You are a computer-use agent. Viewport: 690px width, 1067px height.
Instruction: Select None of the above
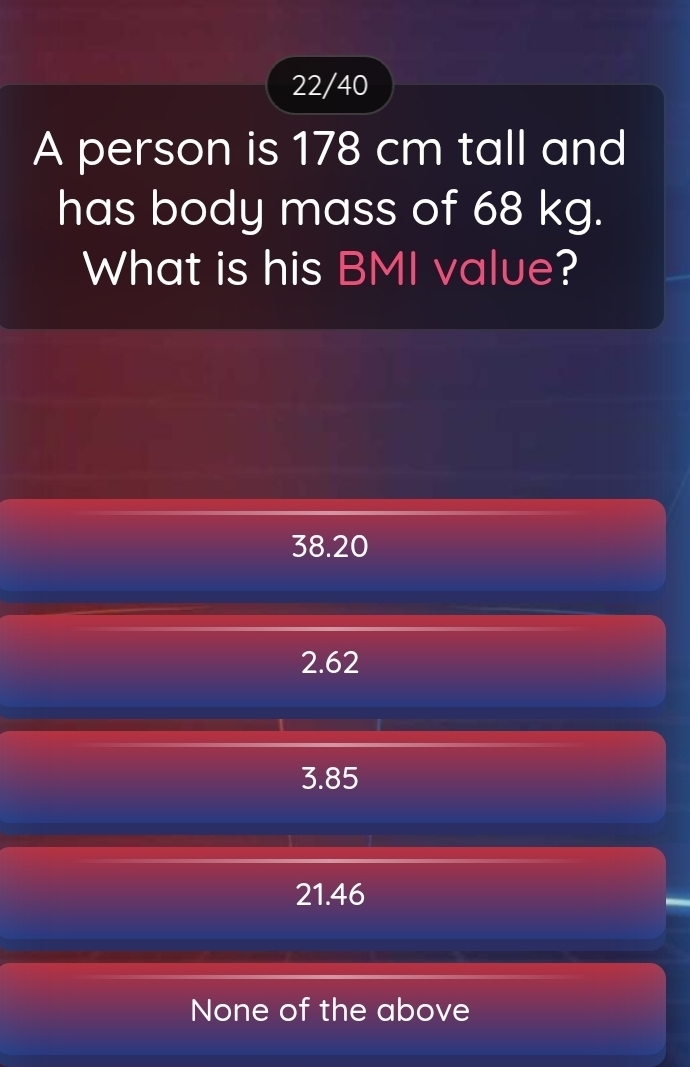pos(330,1010)
